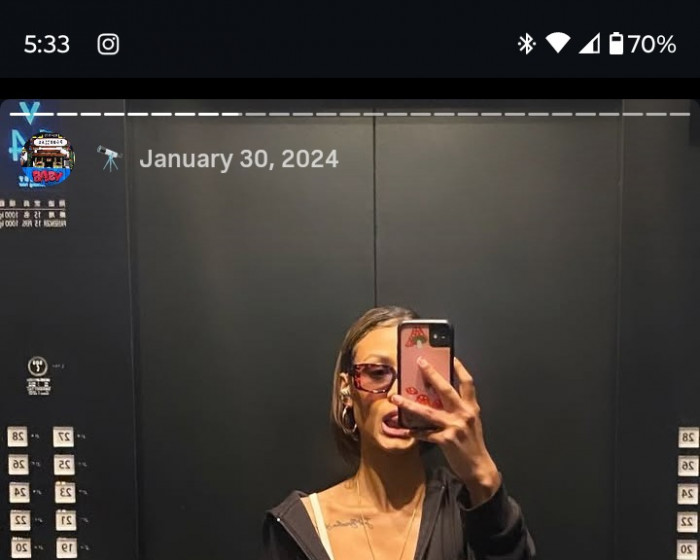
Task: Open the highlight's profile picture
Action: tap(48, 159)
